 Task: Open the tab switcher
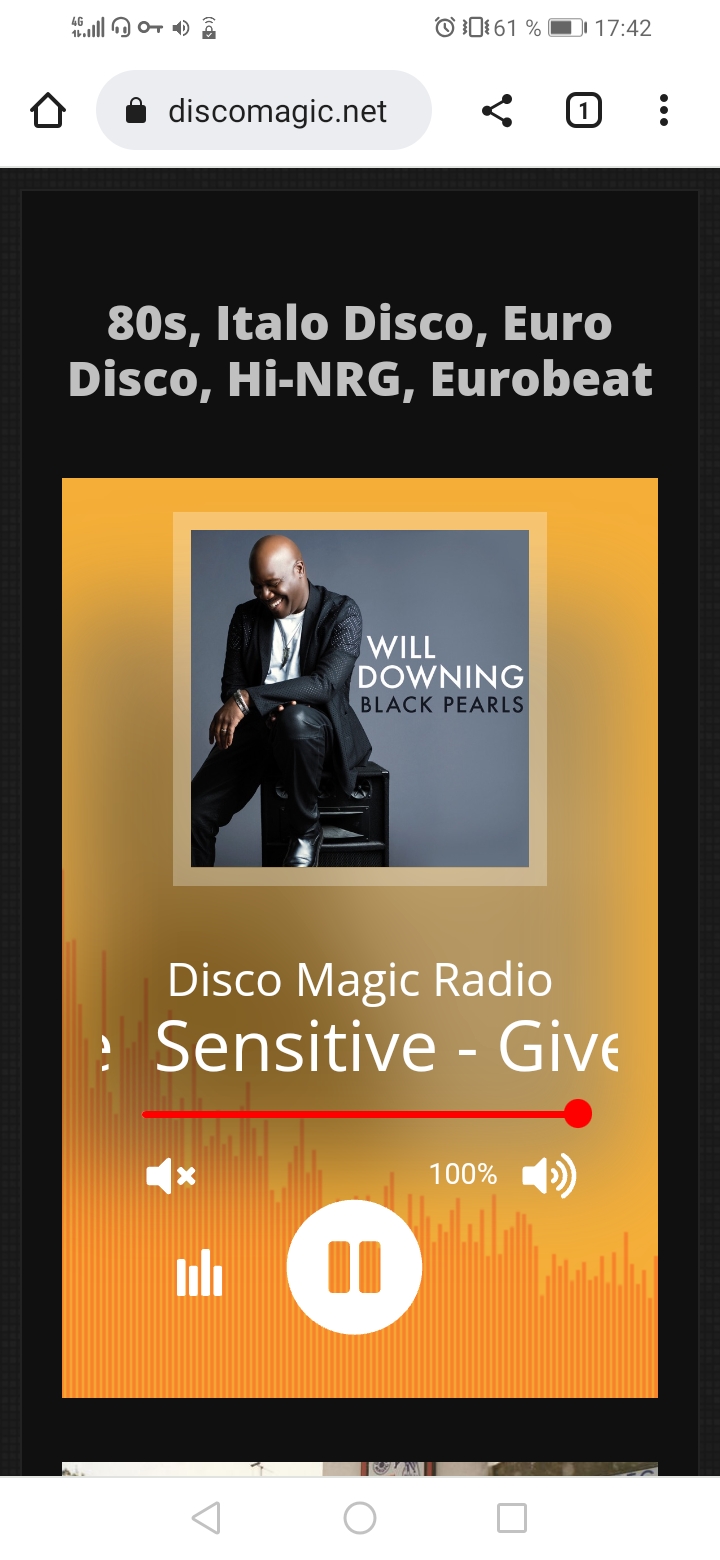(583, 111)
